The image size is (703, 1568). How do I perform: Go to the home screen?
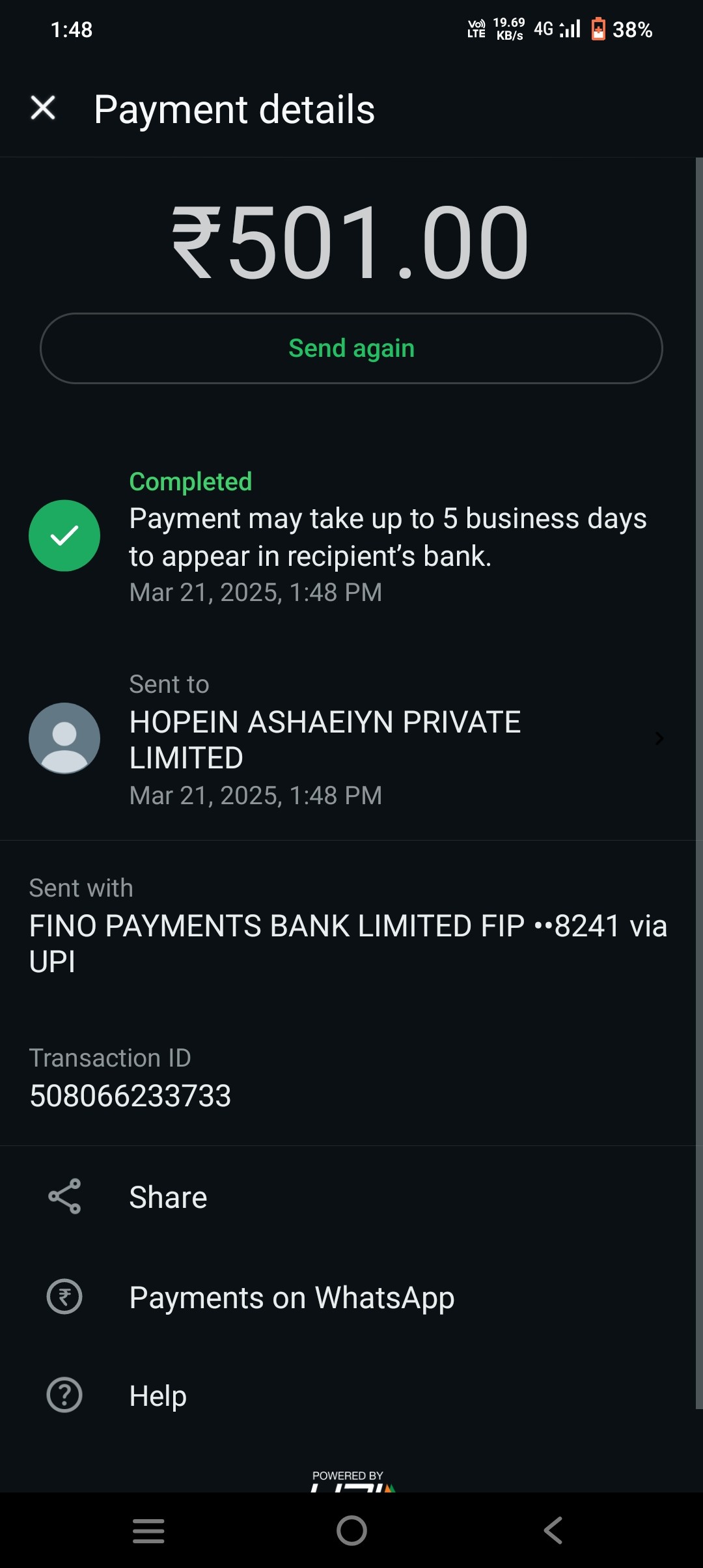tap(351, 1530)
